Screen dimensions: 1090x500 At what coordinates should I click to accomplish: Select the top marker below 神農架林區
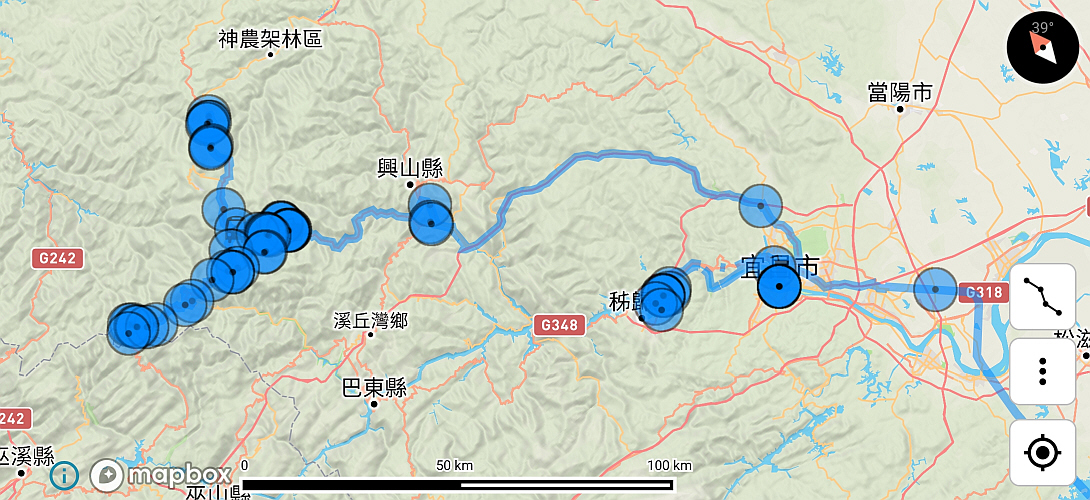[209, 122]
